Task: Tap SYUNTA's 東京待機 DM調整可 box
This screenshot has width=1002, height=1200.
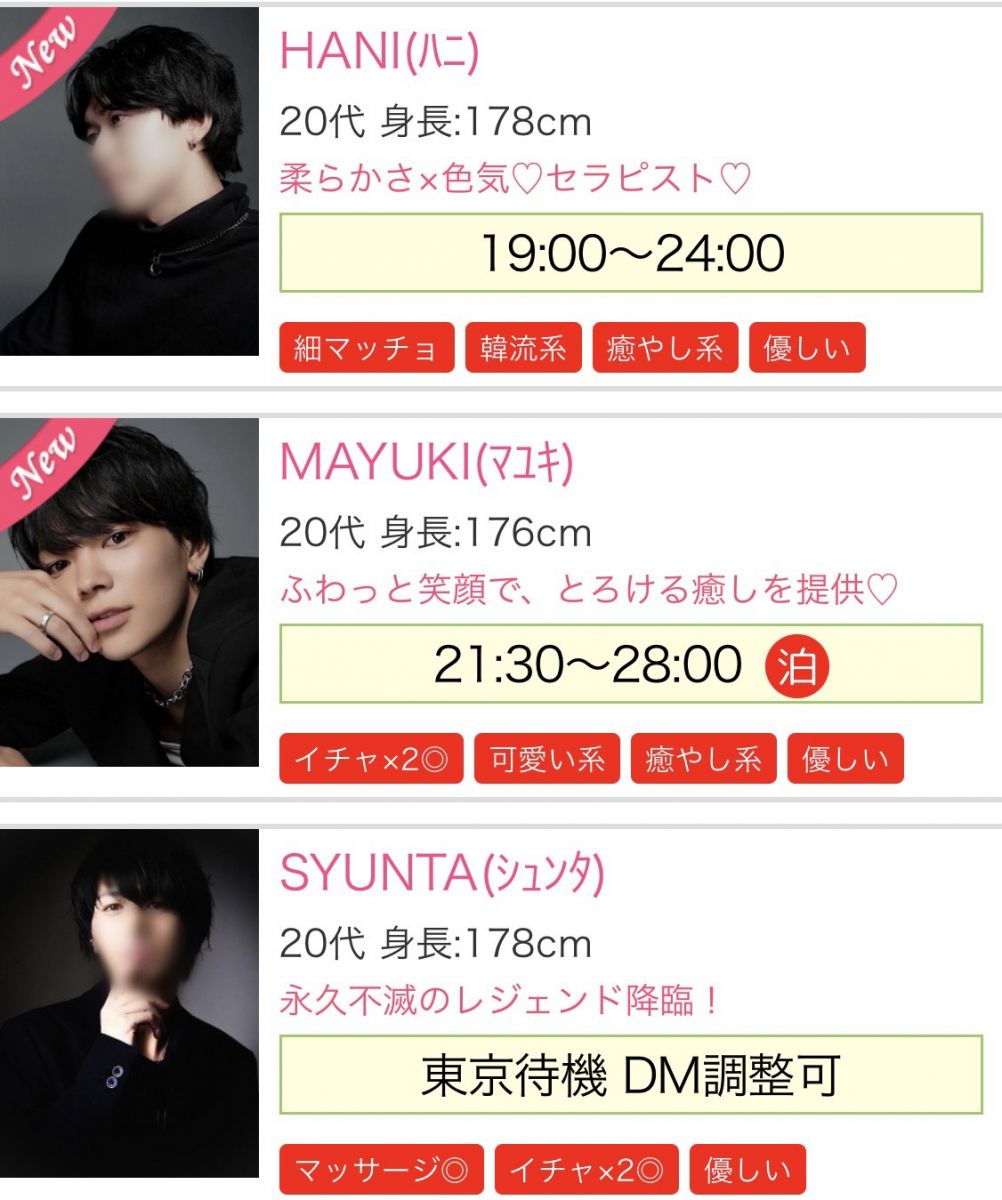Action: tap(631, 1075)
